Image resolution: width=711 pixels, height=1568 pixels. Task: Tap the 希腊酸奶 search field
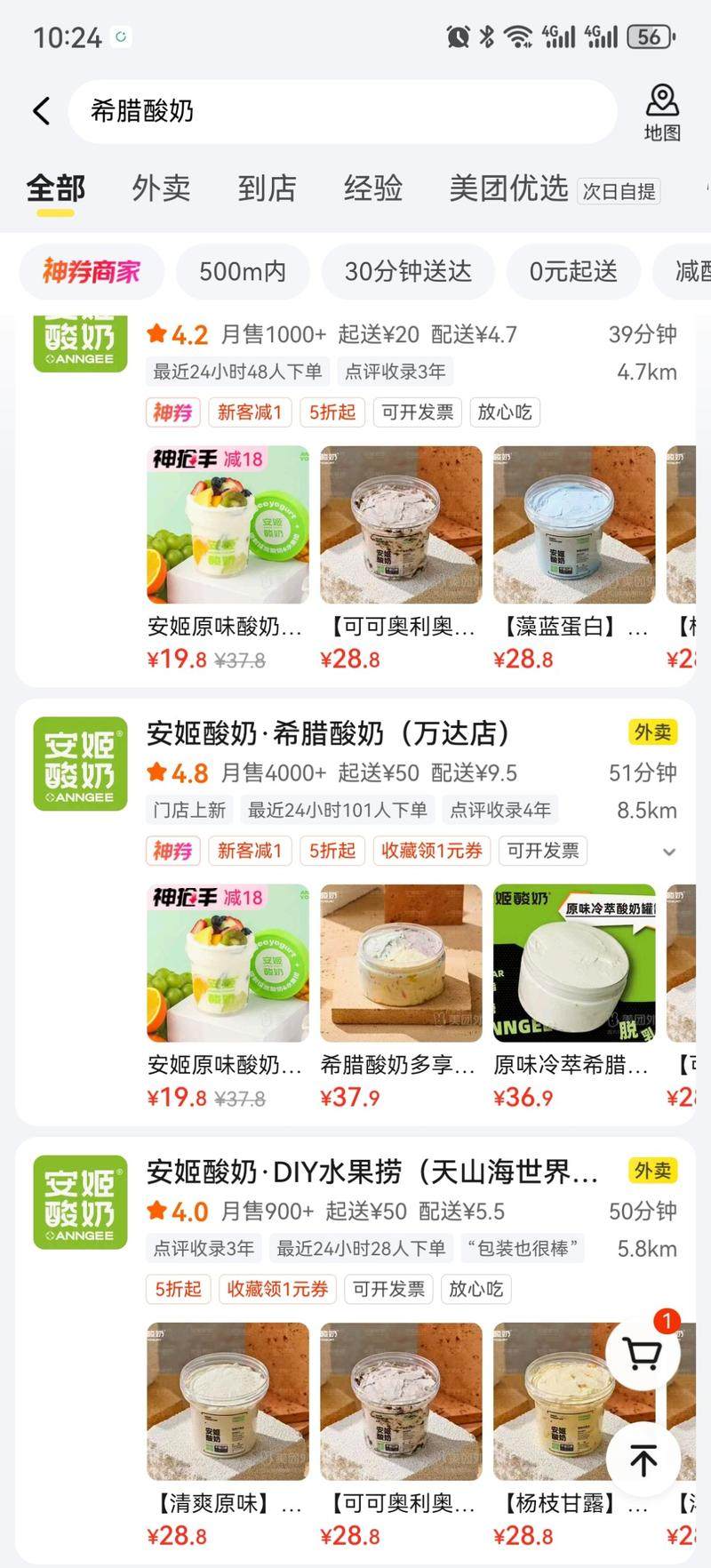tap(342, 111)
